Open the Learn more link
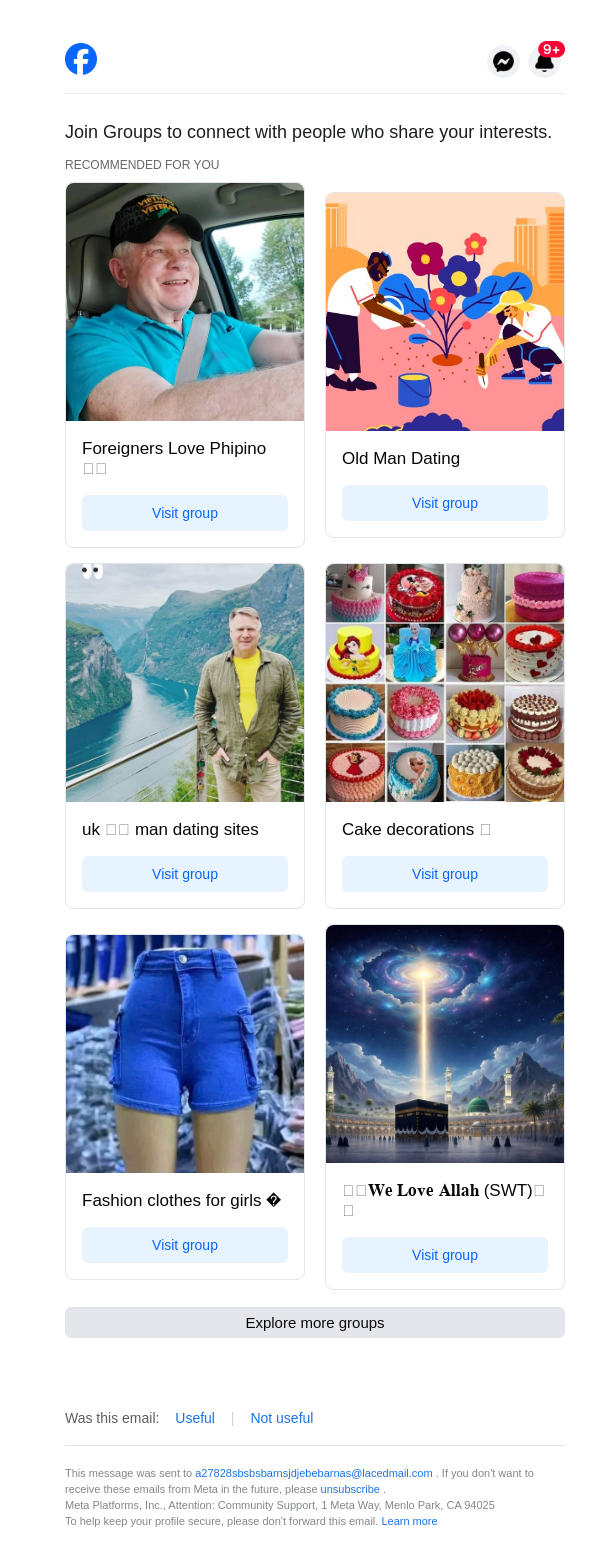 pos(409,1521)
